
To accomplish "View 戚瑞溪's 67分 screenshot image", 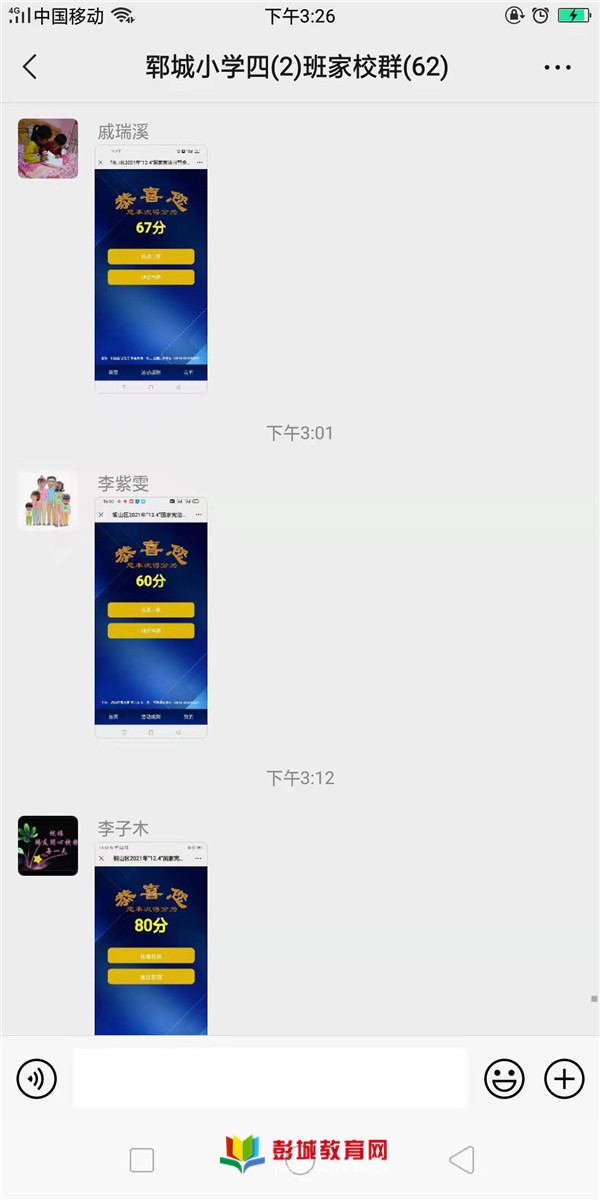I will tap(151, 268).
